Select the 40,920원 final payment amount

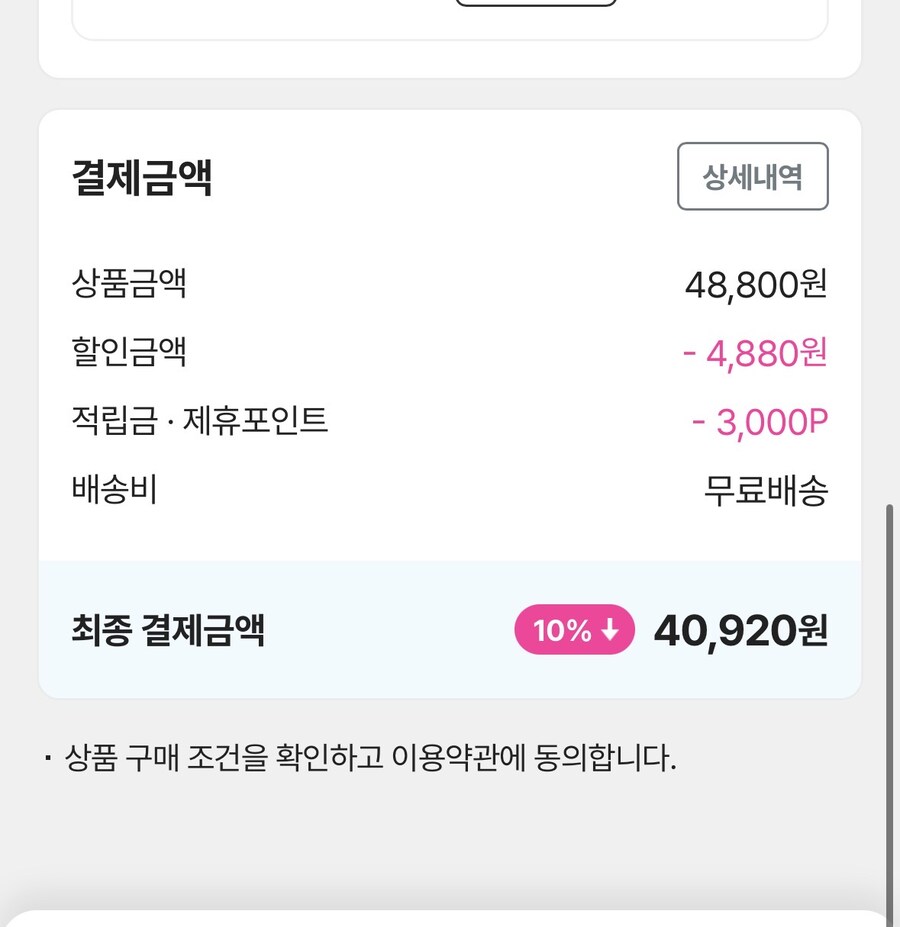[743, 630]
